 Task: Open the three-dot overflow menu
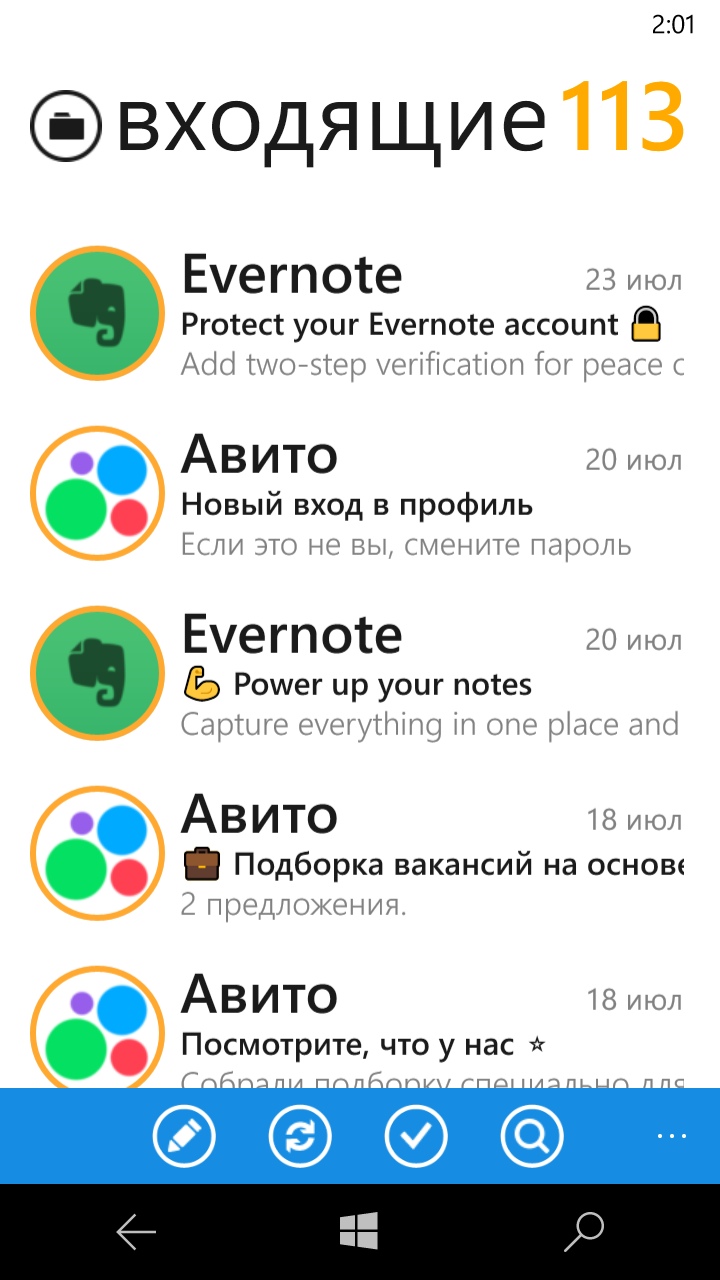pos(671,1136)
